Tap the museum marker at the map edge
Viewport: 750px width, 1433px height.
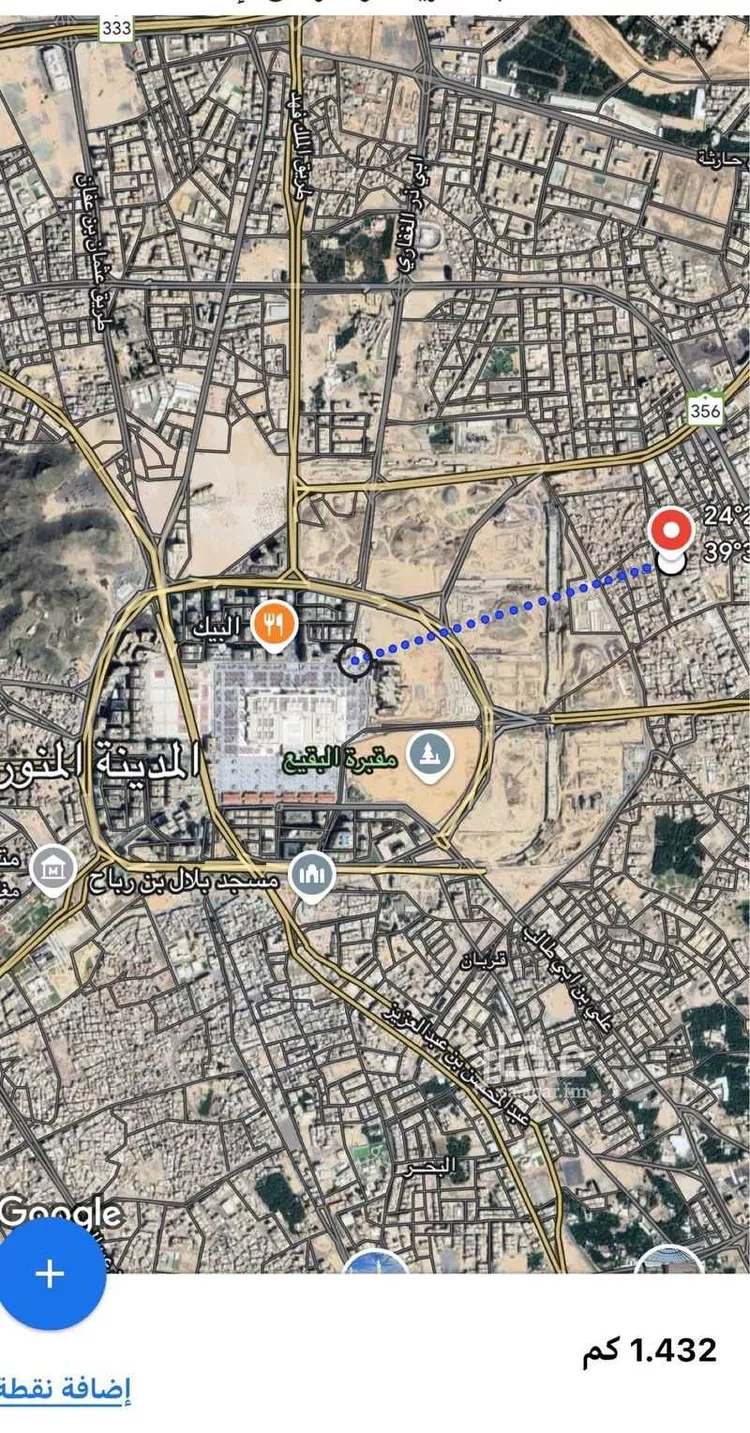[52, 871]
